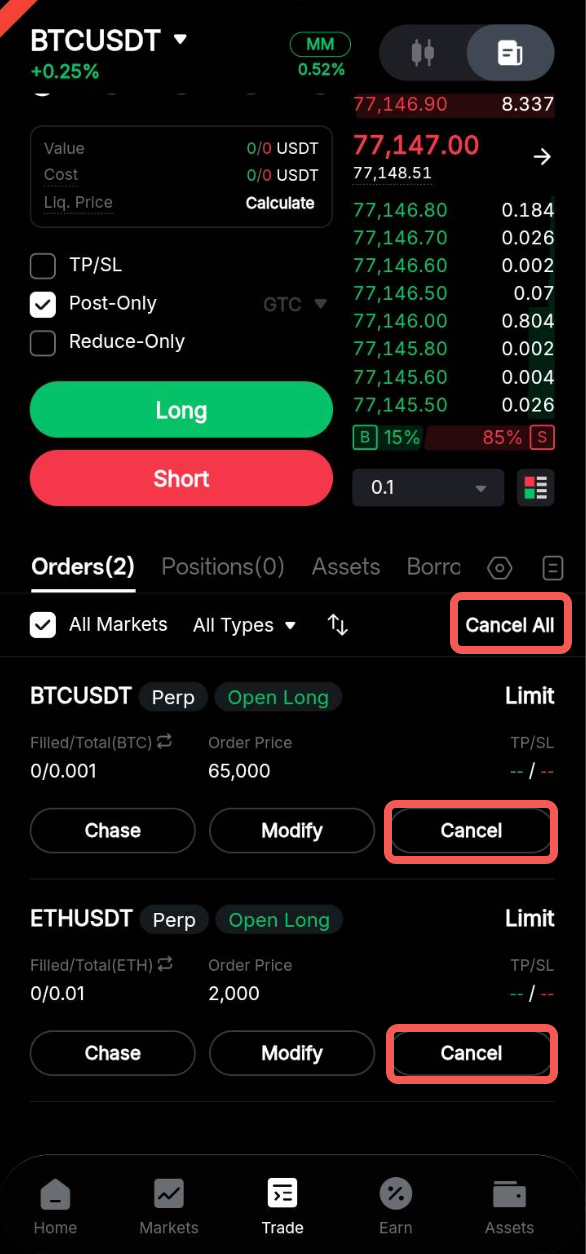The width and height of the screenshot is (586, 1254).
Task: Open the 0.1 order book depth dropdown
Action: click(429, 488)
